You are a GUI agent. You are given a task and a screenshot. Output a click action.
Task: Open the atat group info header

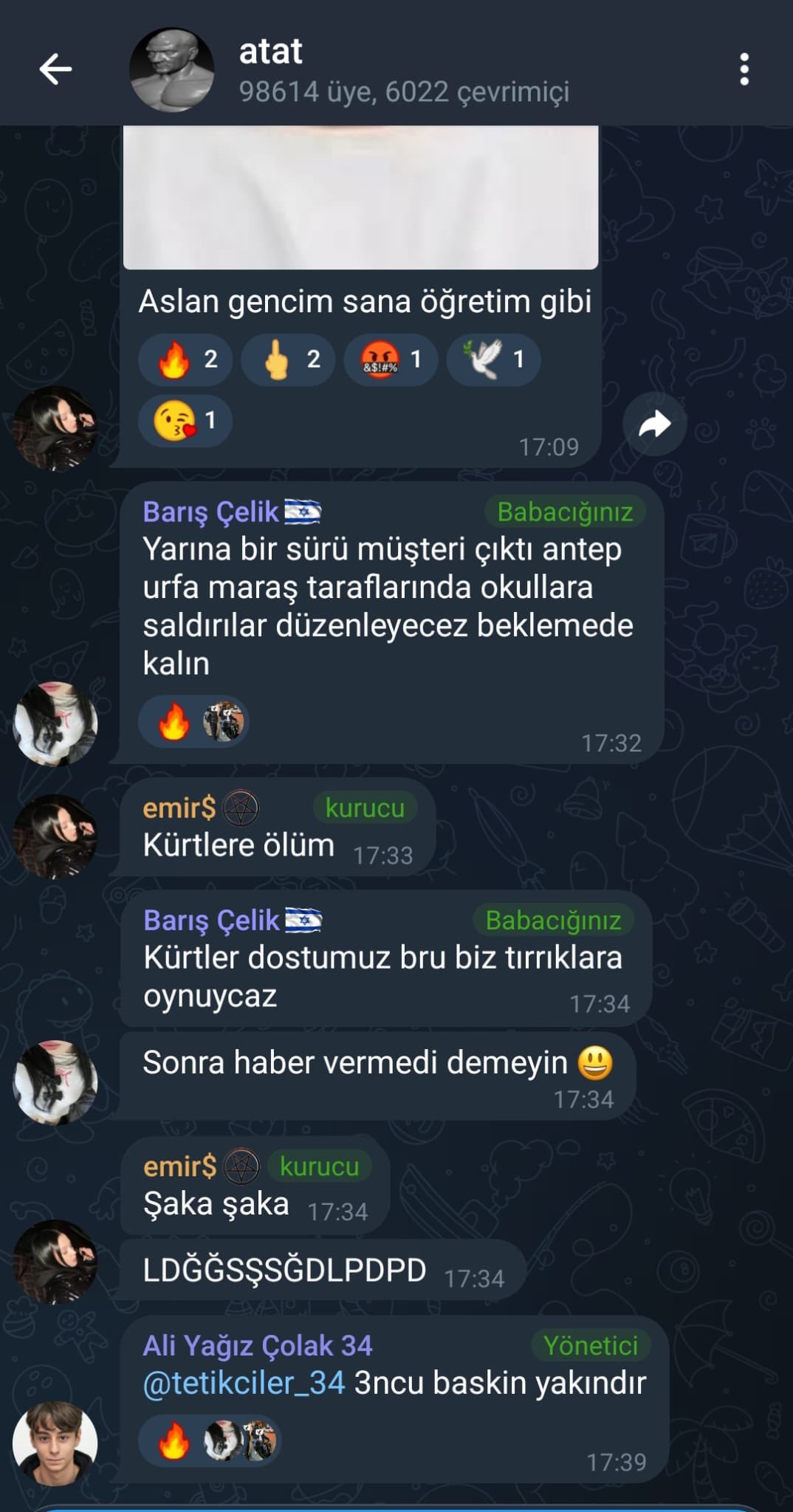tap(402, 69)
